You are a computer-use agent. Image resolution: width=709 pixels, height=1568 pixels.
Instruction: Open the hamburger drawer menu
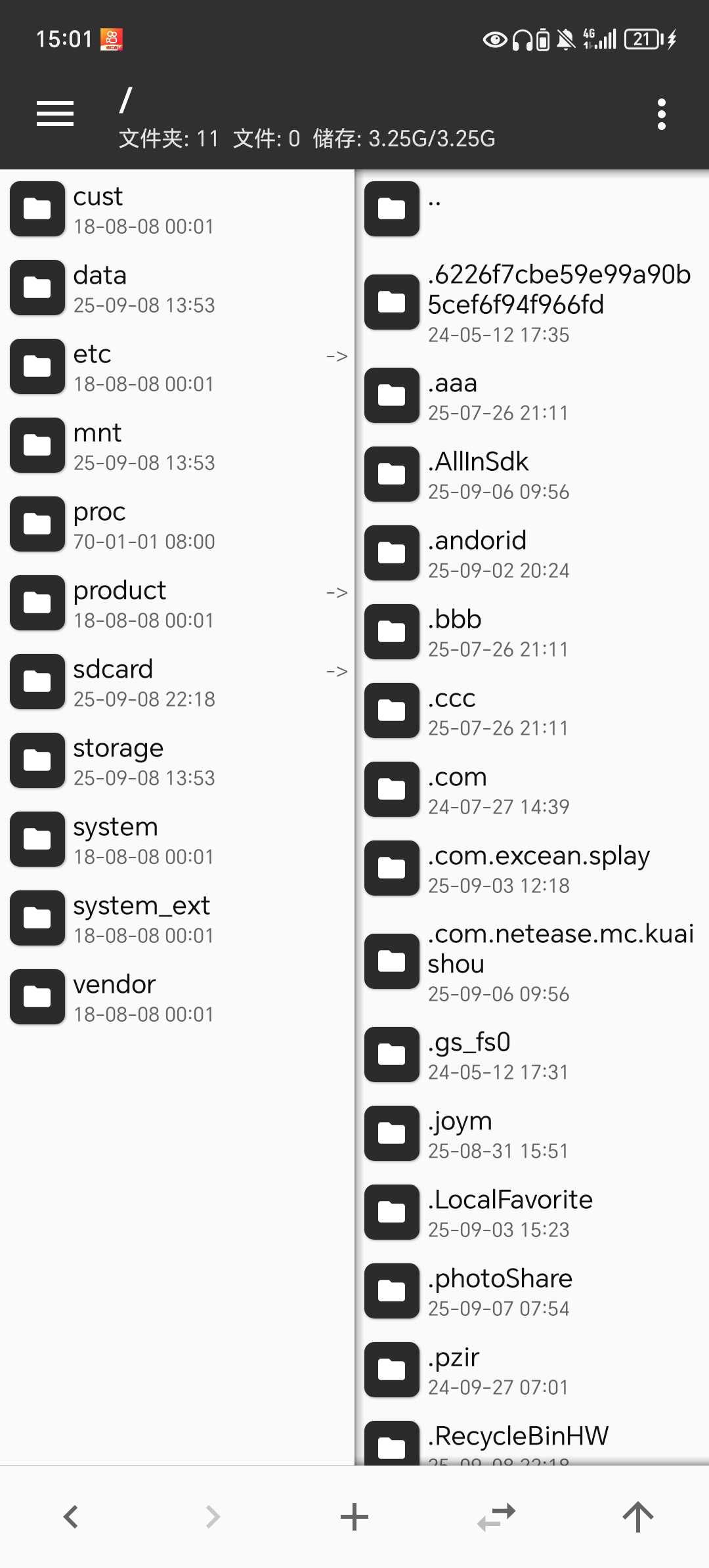pyautogui.click(x=55, y=114)
